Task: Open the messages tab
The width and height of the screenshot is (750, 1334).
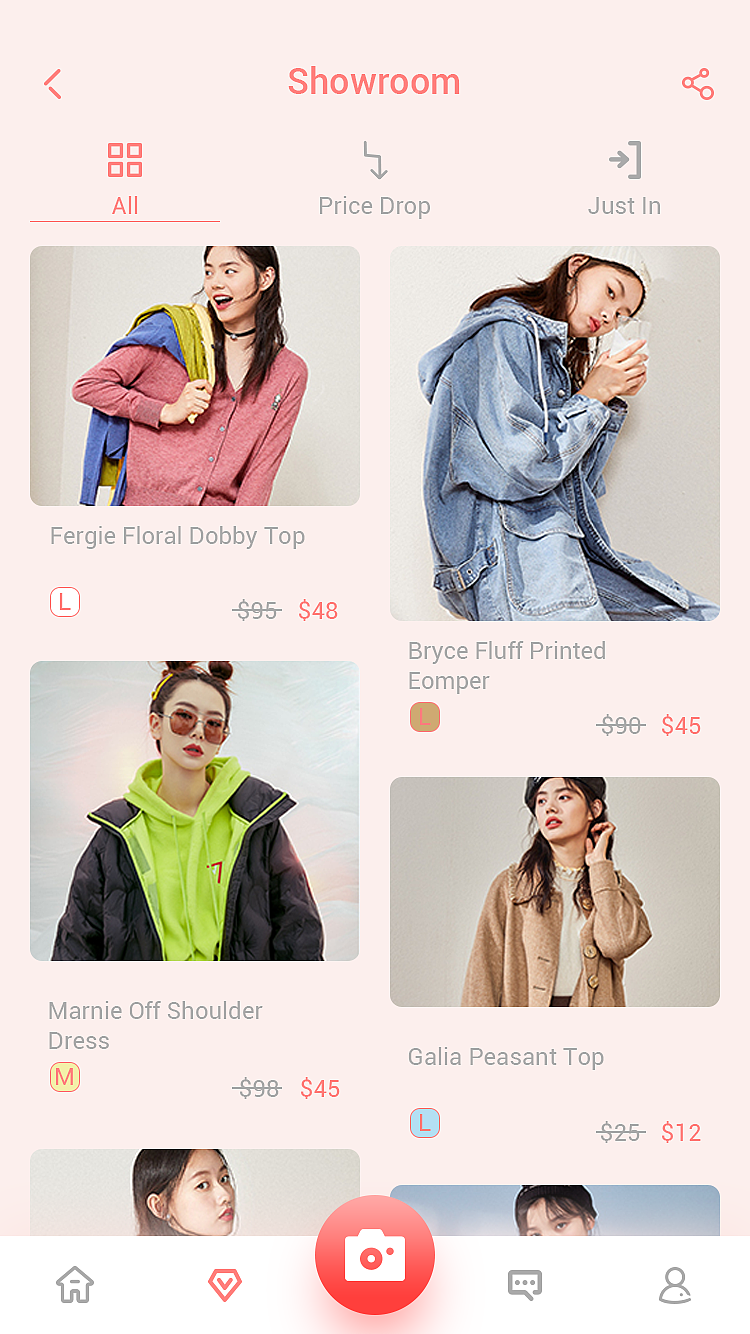Action: click(x=525, y=1285)
